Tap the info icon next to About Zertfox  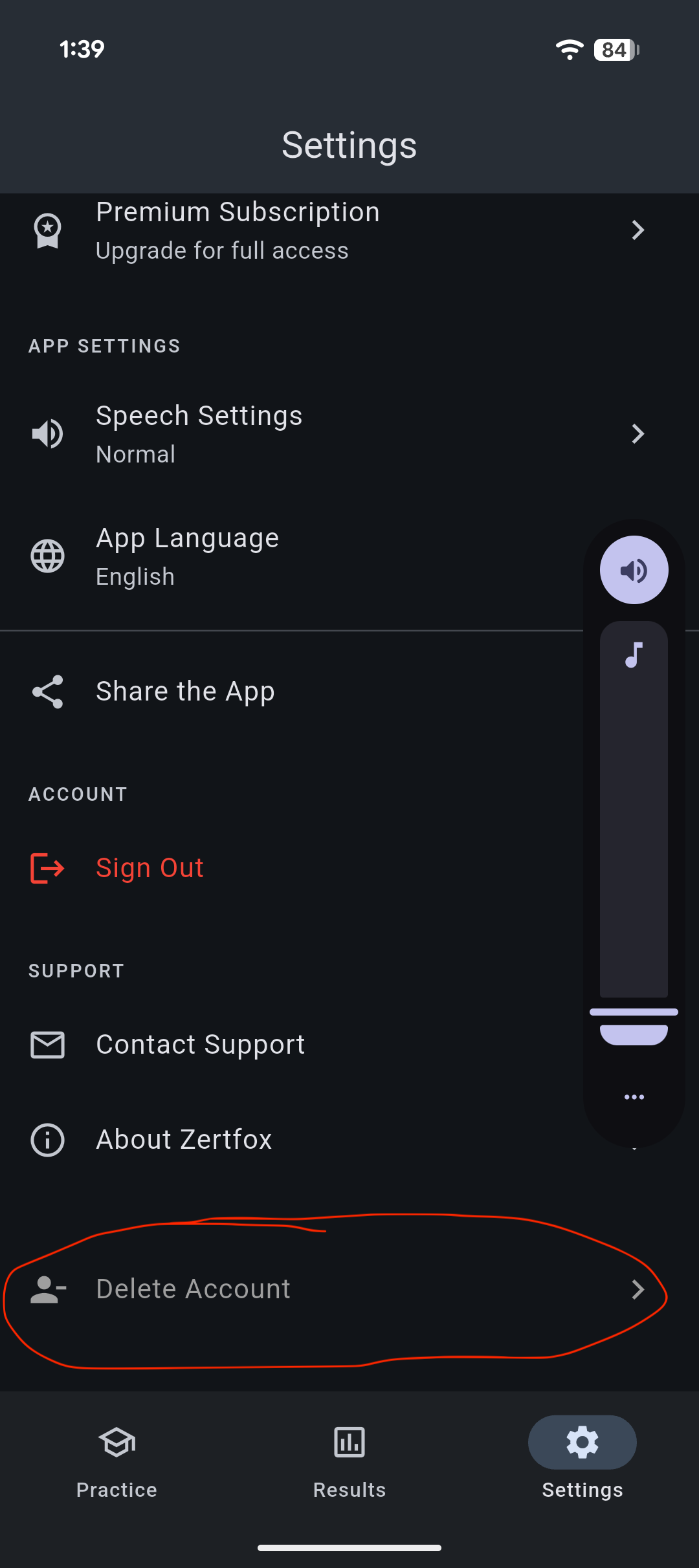tap(47, 1140)
